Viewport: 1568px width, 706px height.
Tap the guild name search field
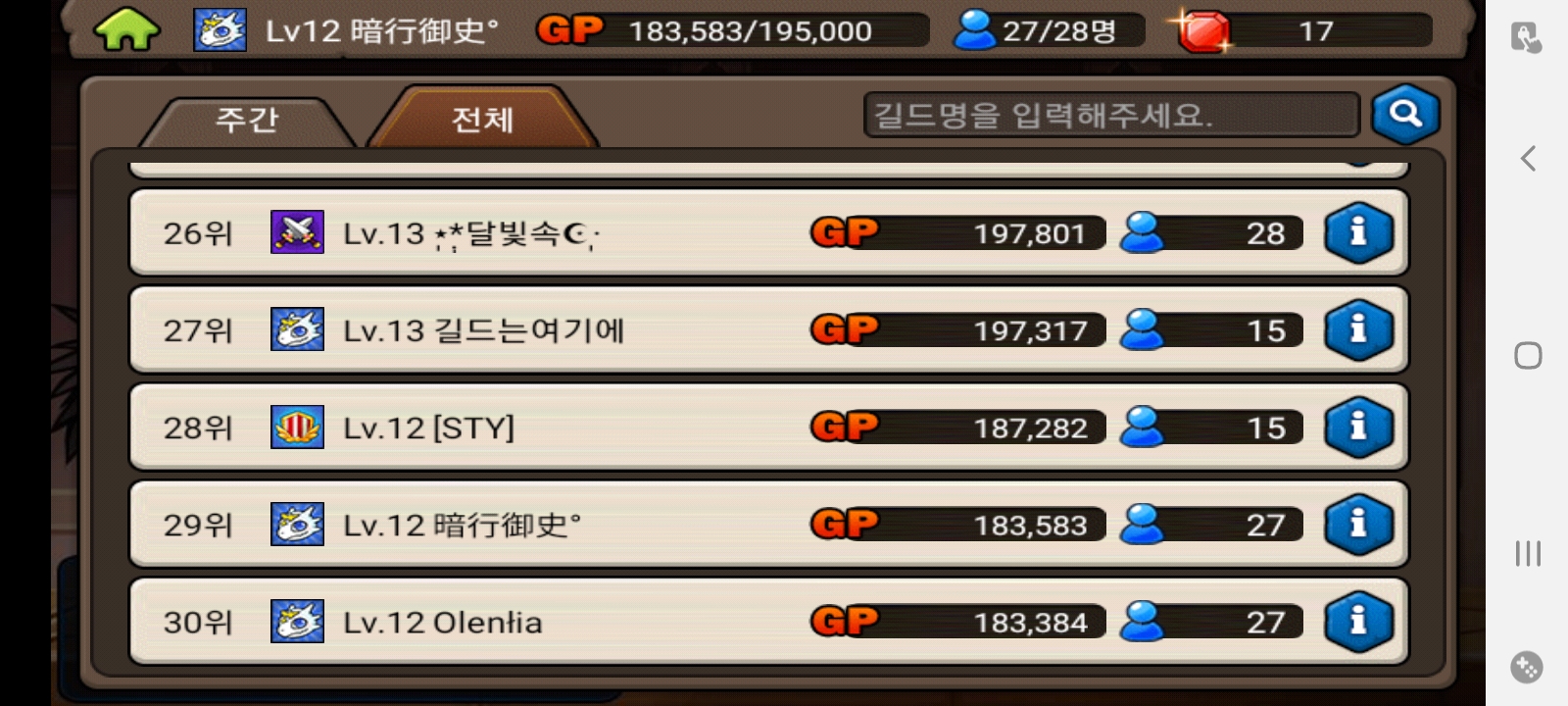tap(1110, 116)
